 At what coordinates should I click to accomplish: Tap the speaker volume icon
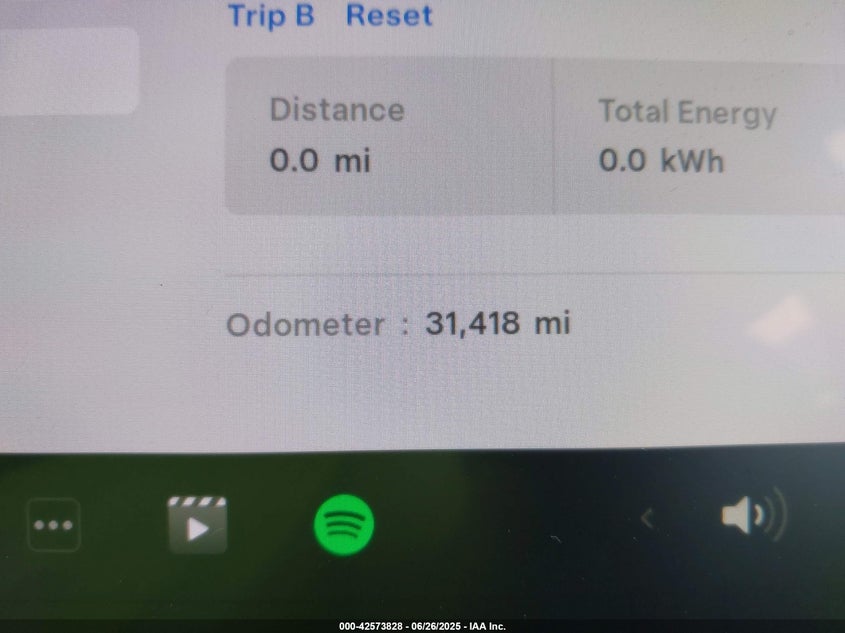tap(751, 516)
